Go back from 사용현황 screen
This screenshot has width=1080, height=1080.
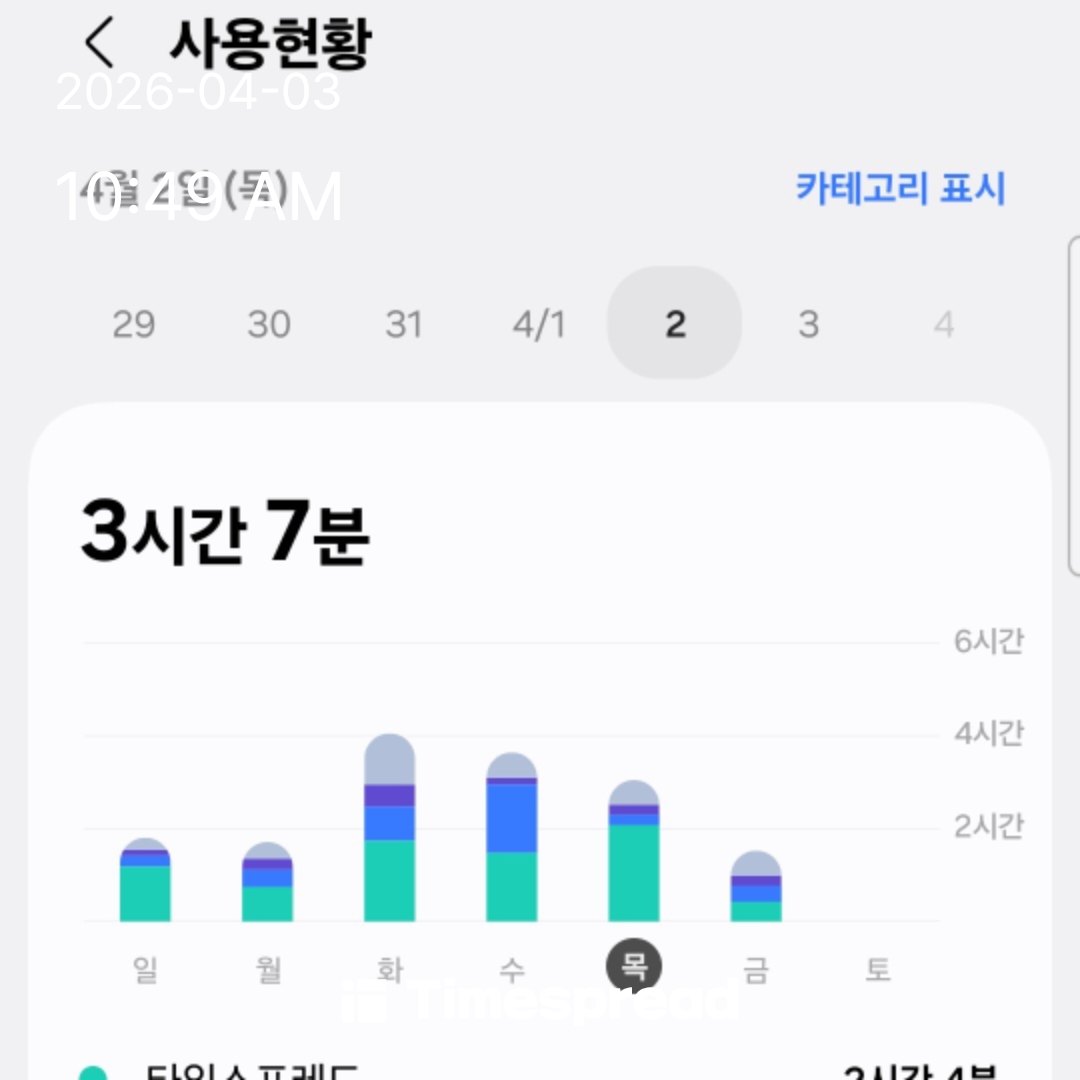tap(100, 43)
